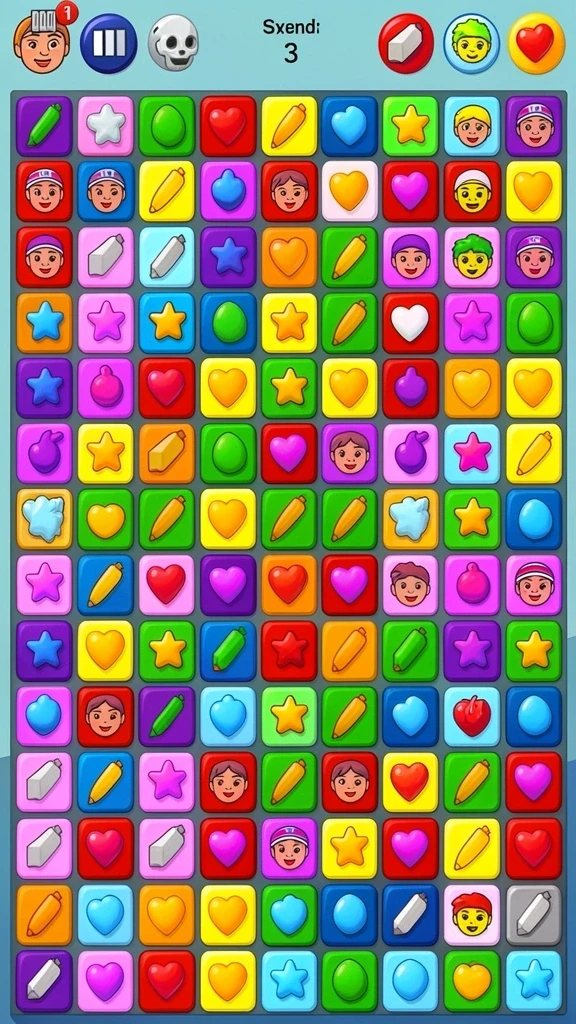Tap the red apple tile
576x1024 pixels.
(472, 716)
